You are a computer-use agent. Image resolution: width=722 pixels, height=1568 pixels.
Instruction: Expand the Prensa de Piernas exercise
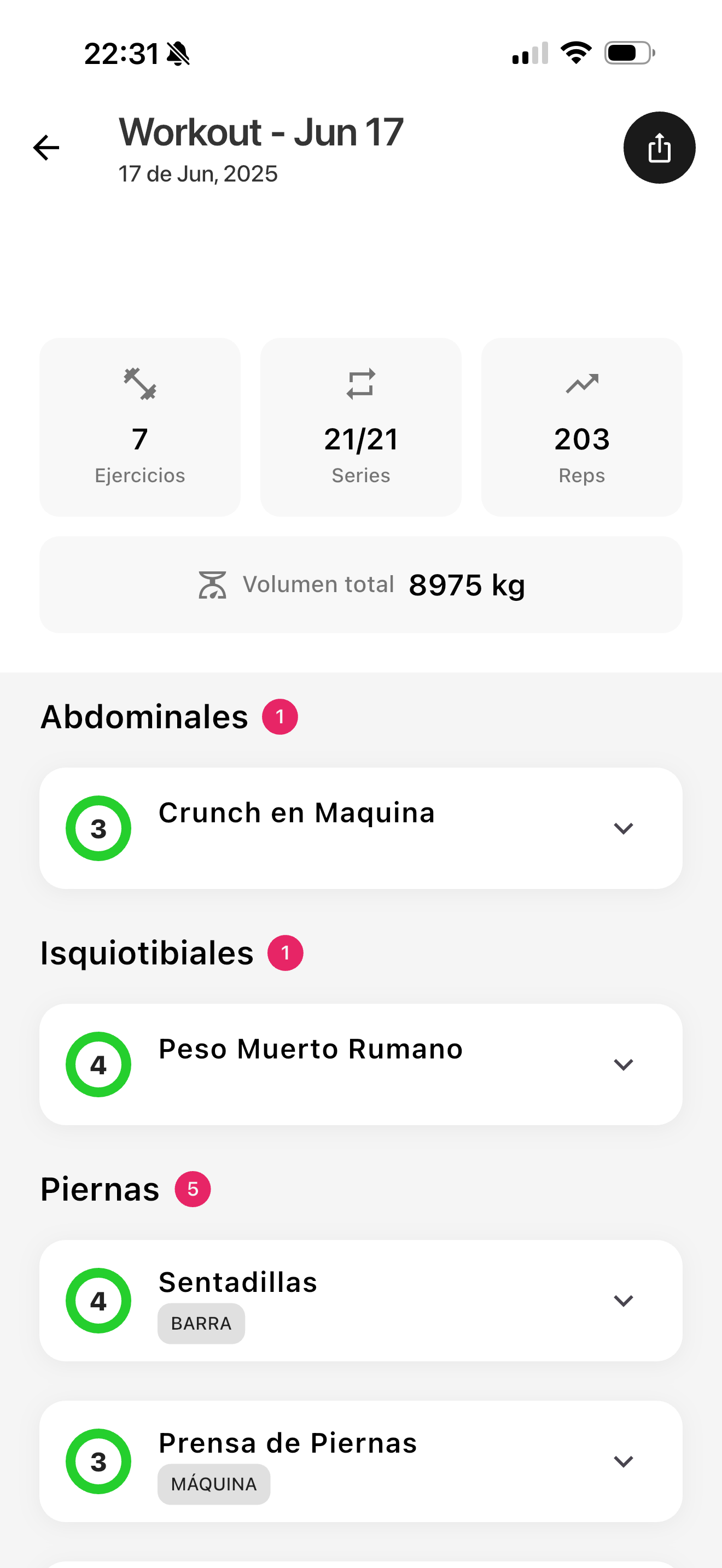(624, 1461)
